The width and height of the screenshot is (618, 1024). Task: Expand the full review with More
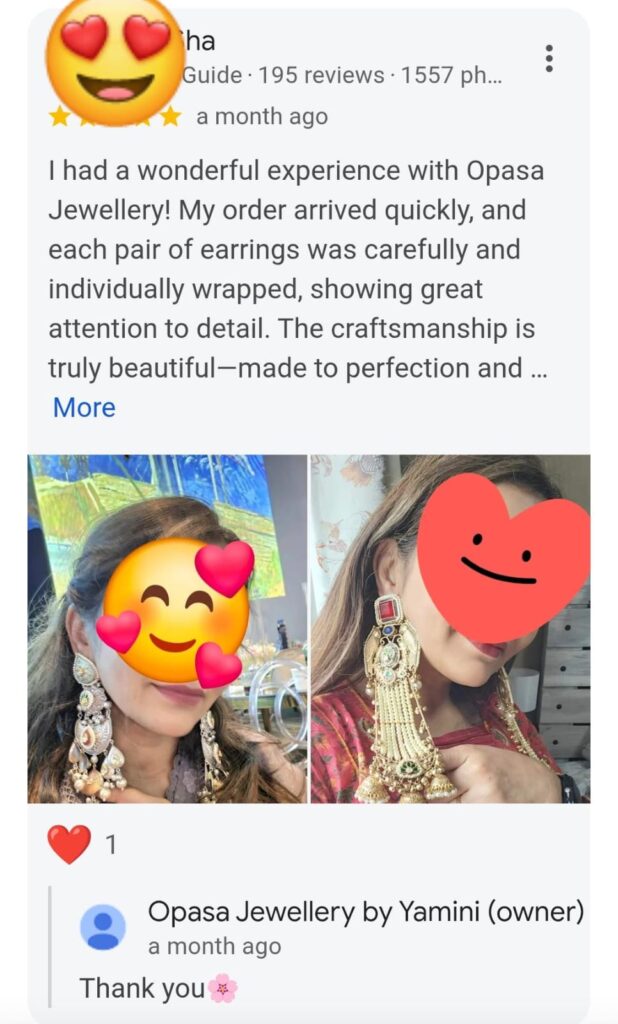(84, 408)
